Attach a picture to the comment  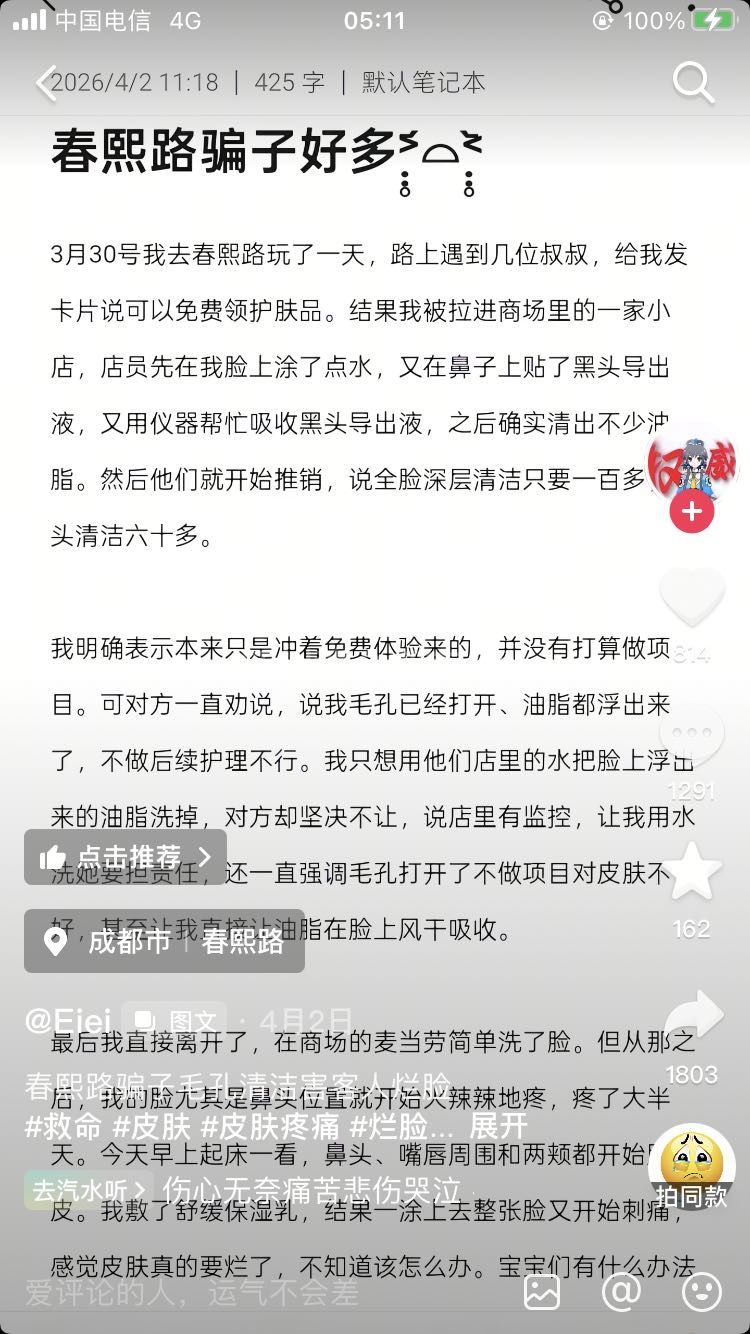(542, 1292)
